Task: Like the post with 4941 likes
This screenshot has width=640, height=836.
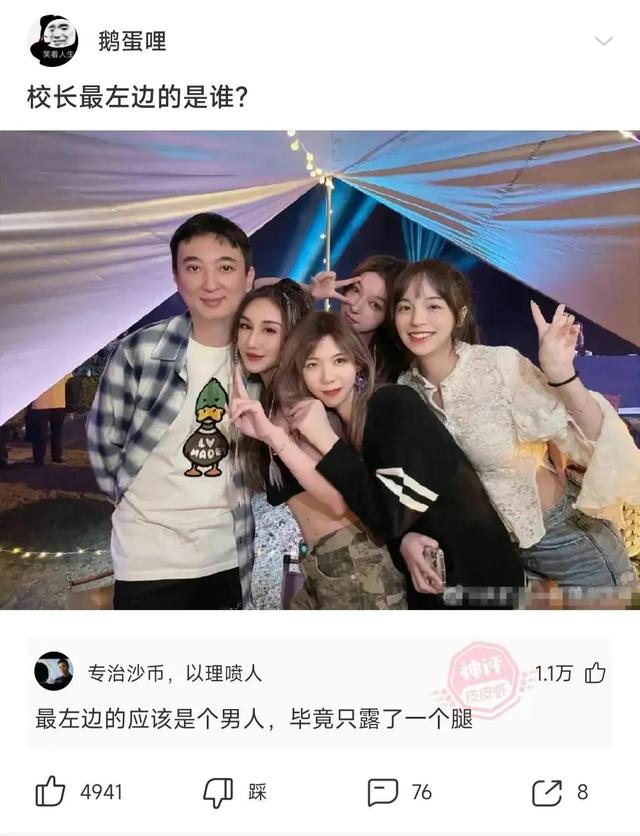Action: (51, 792)
